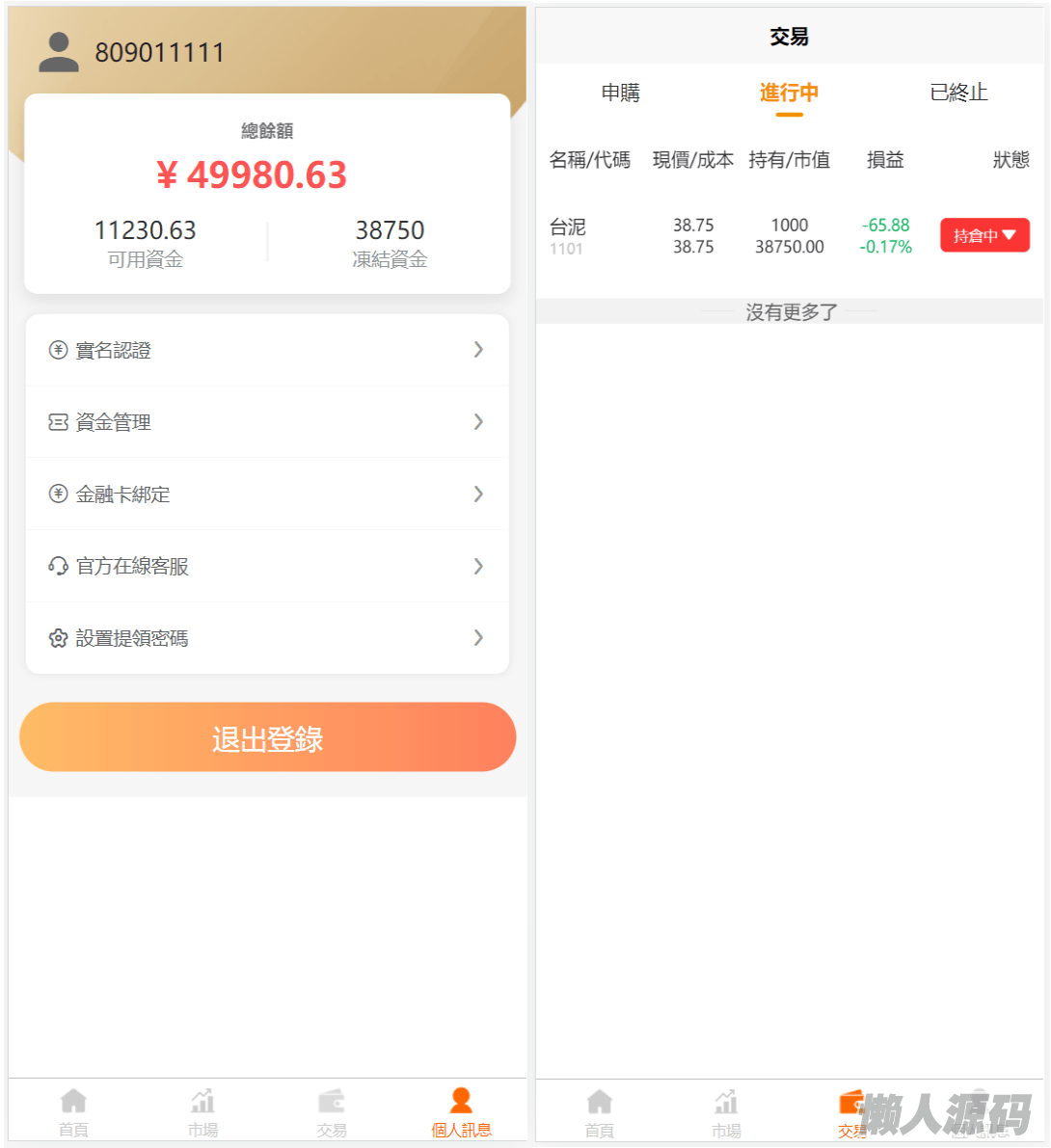The image size is (1051, 1148).
Task: Switch to the 已終止 tab
Action: click(958, 93)
